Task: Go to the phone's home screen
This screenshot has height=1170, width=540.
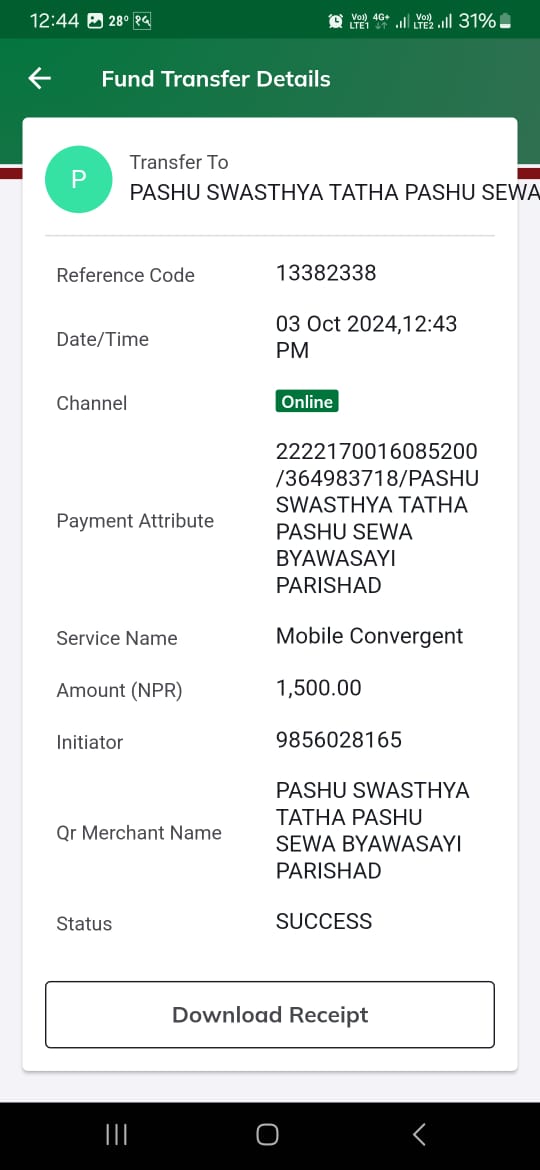Action: (267, 1135)
